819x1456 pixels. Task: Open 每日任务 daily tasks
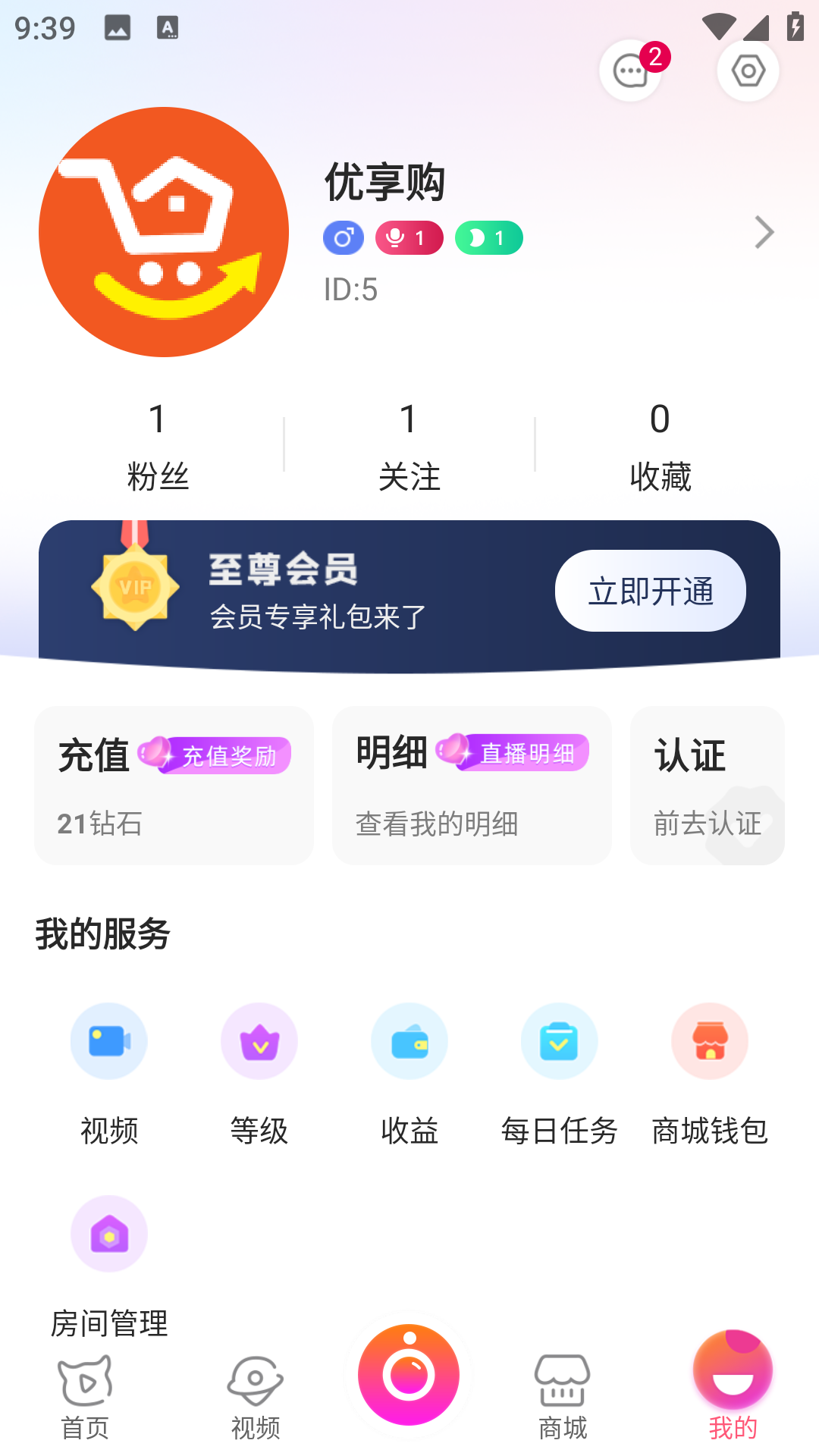click(560, 1075)
